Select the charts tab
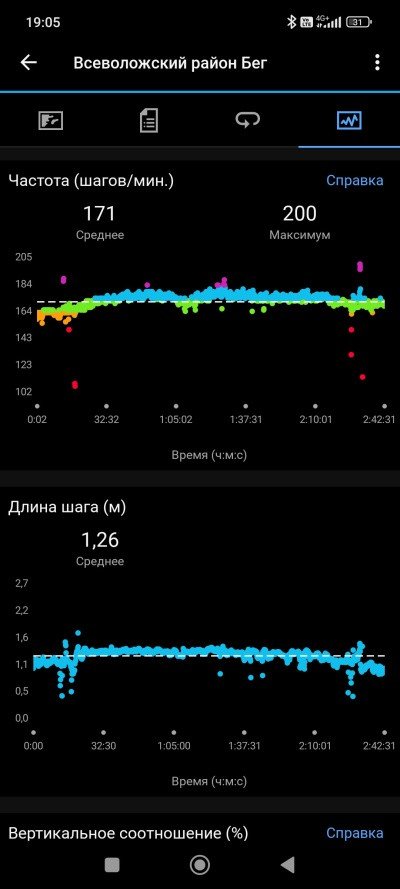This screenshot has height=889, width=400. (x=349, y=120)
